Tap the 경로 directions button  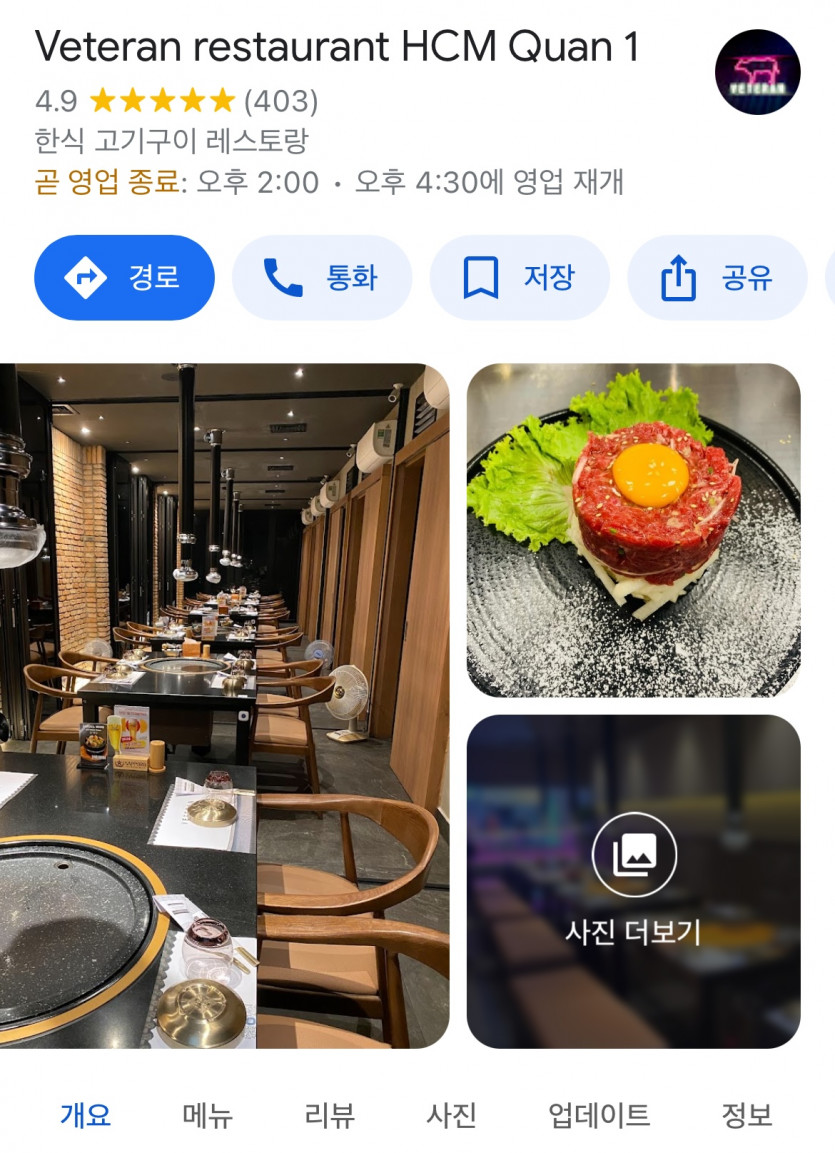pyautogui.click(x=124, y=277)
